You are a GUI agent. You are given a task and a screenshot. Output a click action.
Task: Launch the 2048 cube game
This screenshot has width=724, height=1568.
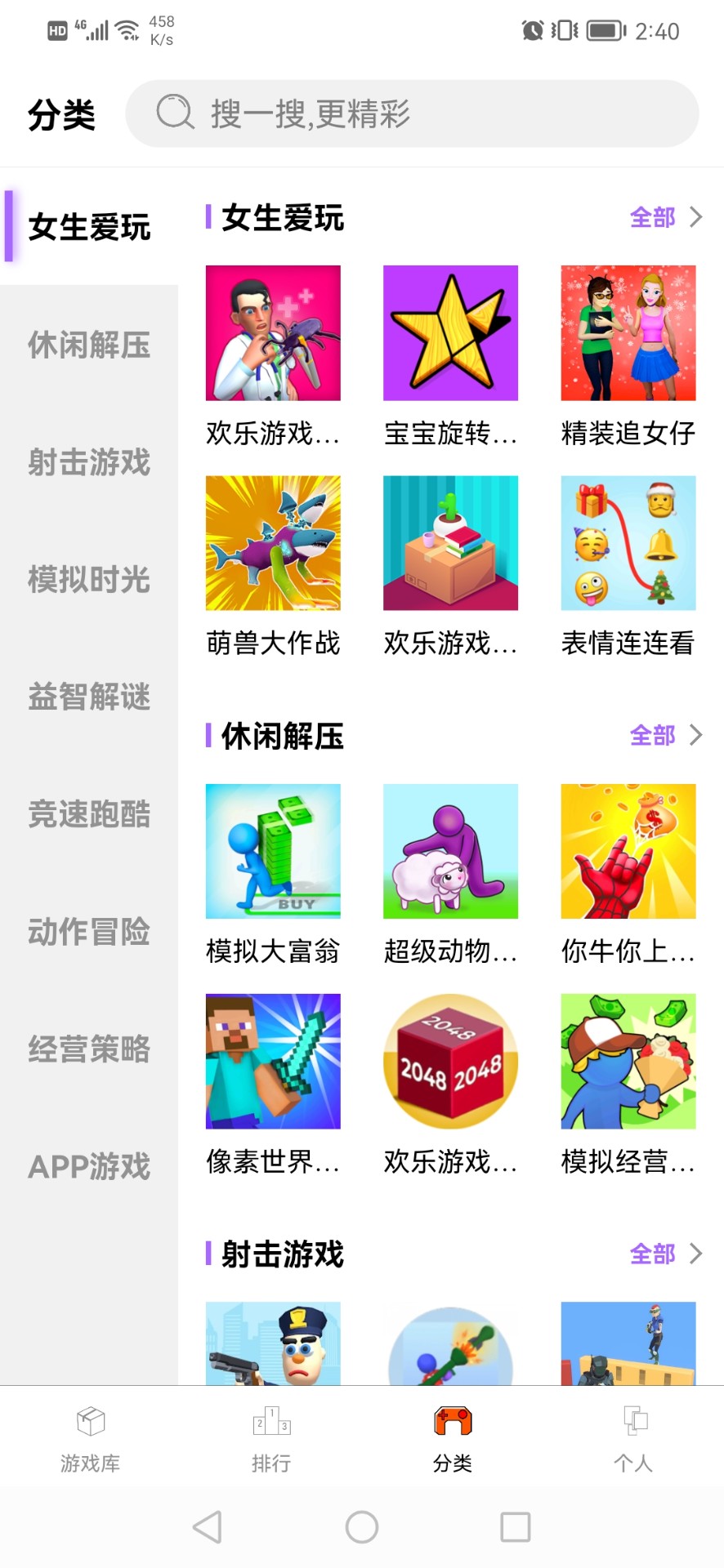pyautogui.click(x=450, y=1062)
